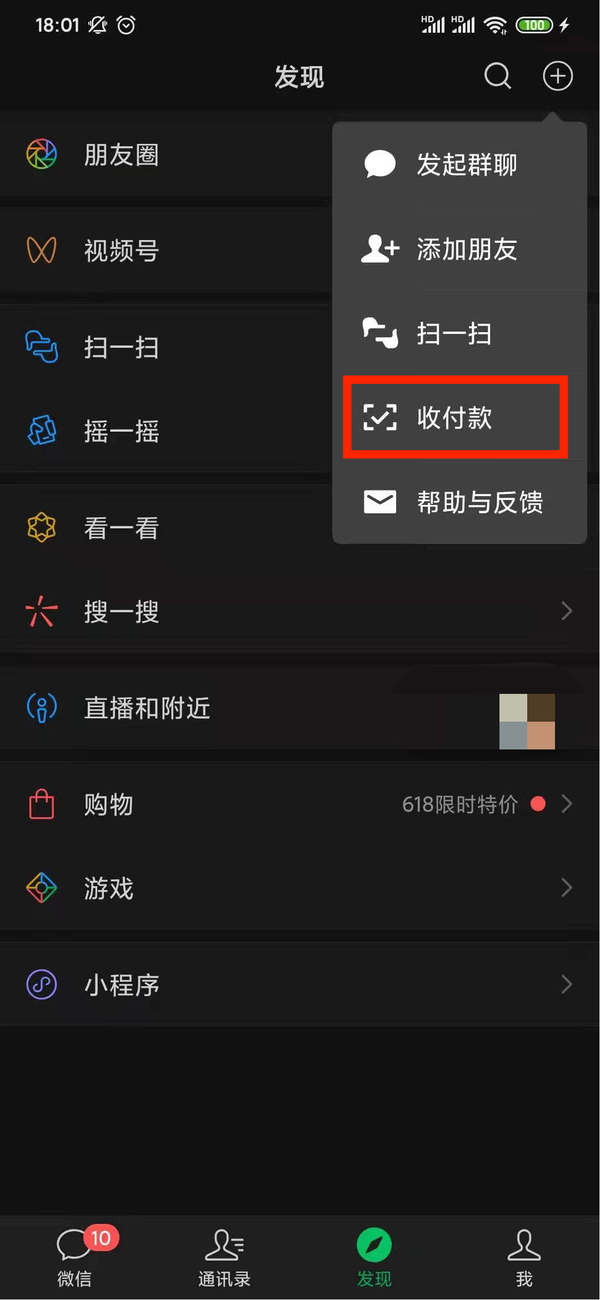
Task: Switch to the 微信 chats tab
Action: [x=75, y=1257]
